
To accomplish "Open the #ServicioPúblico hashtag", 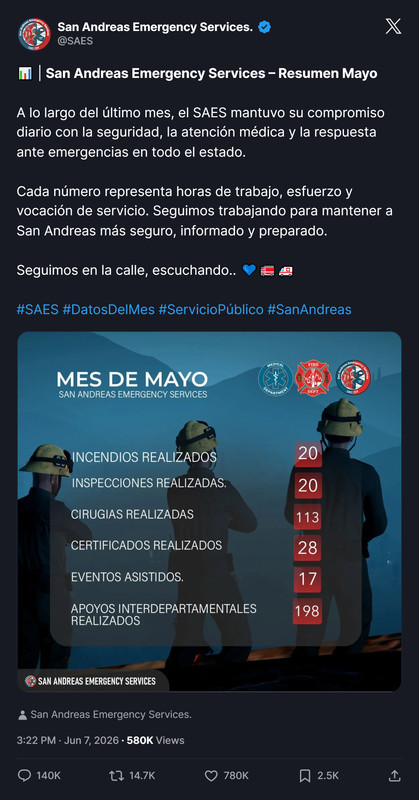I will [x=211, y=309].
